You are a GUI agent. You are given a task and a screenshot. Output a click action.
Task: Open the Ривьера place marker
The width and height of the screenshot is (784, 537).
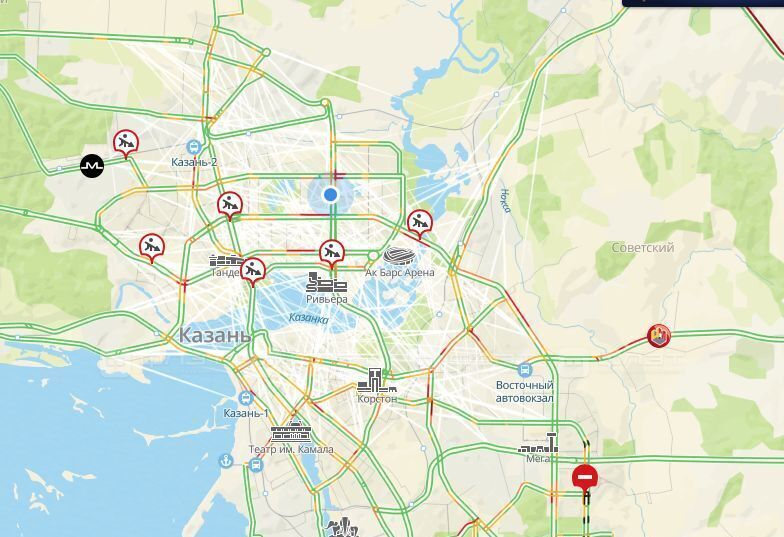coord(326,283)
